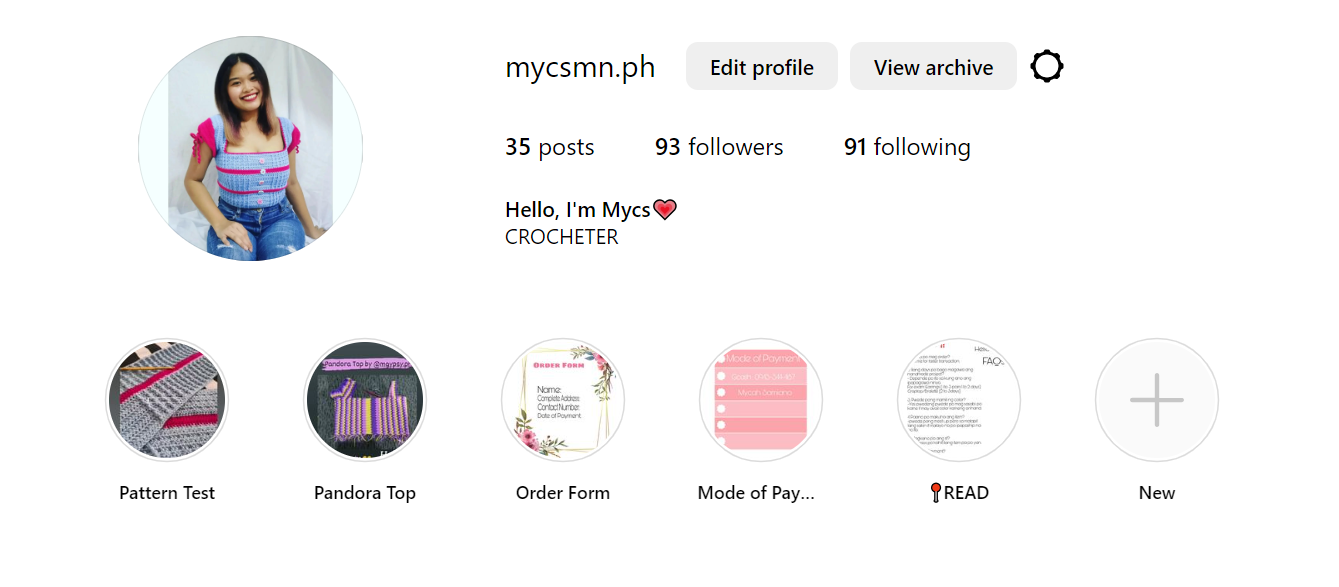Open the Mode of Payment highlight
This screenshot has height=587, width=1339.
coord(761,400)
